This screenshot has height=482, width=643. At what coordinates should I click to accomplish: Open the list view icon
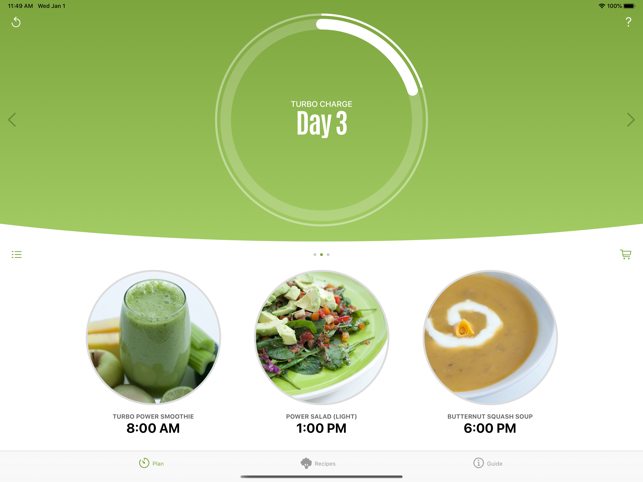click(17, 255)
